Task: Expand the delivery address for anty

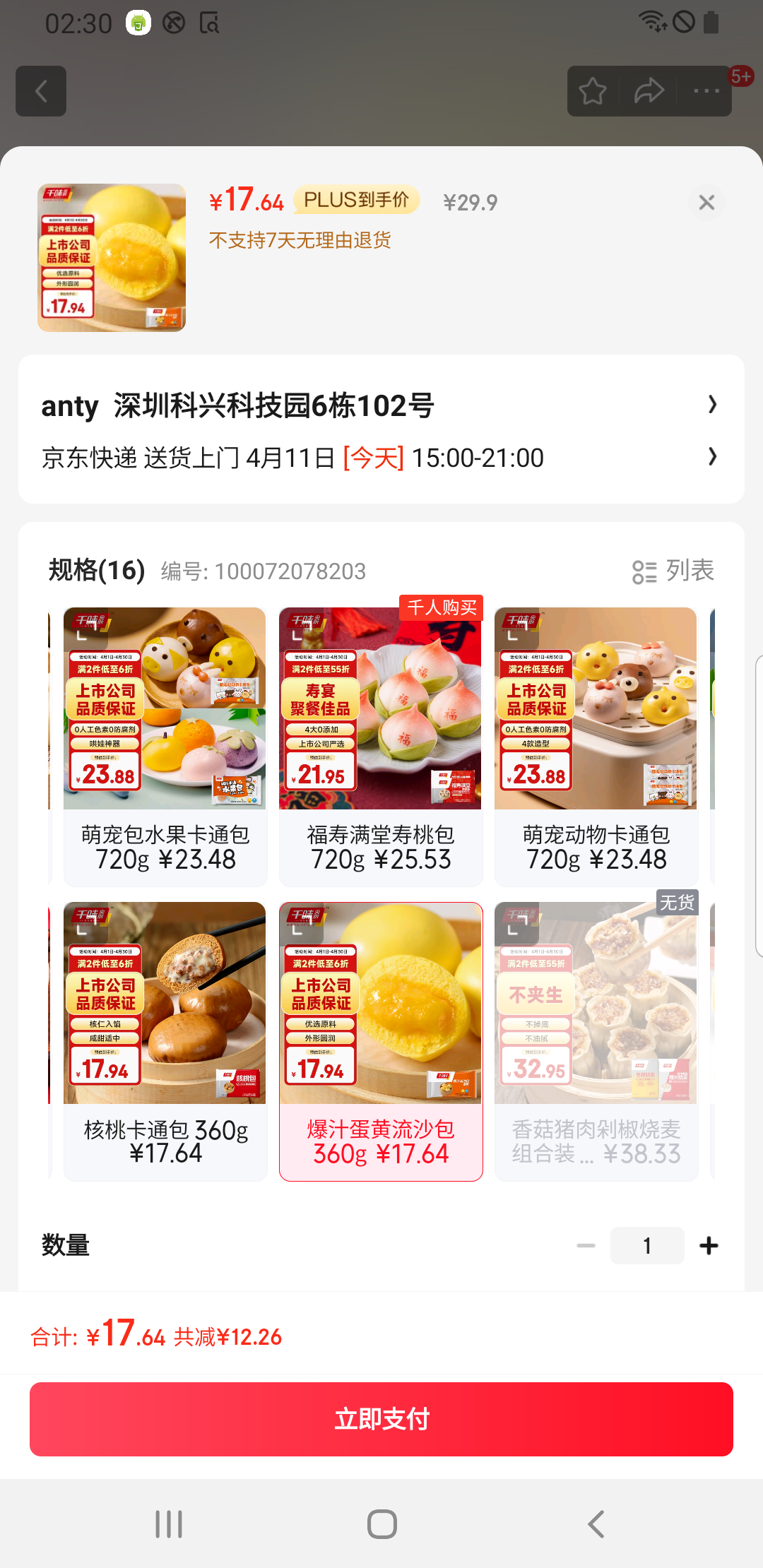Action: point(381,405)
